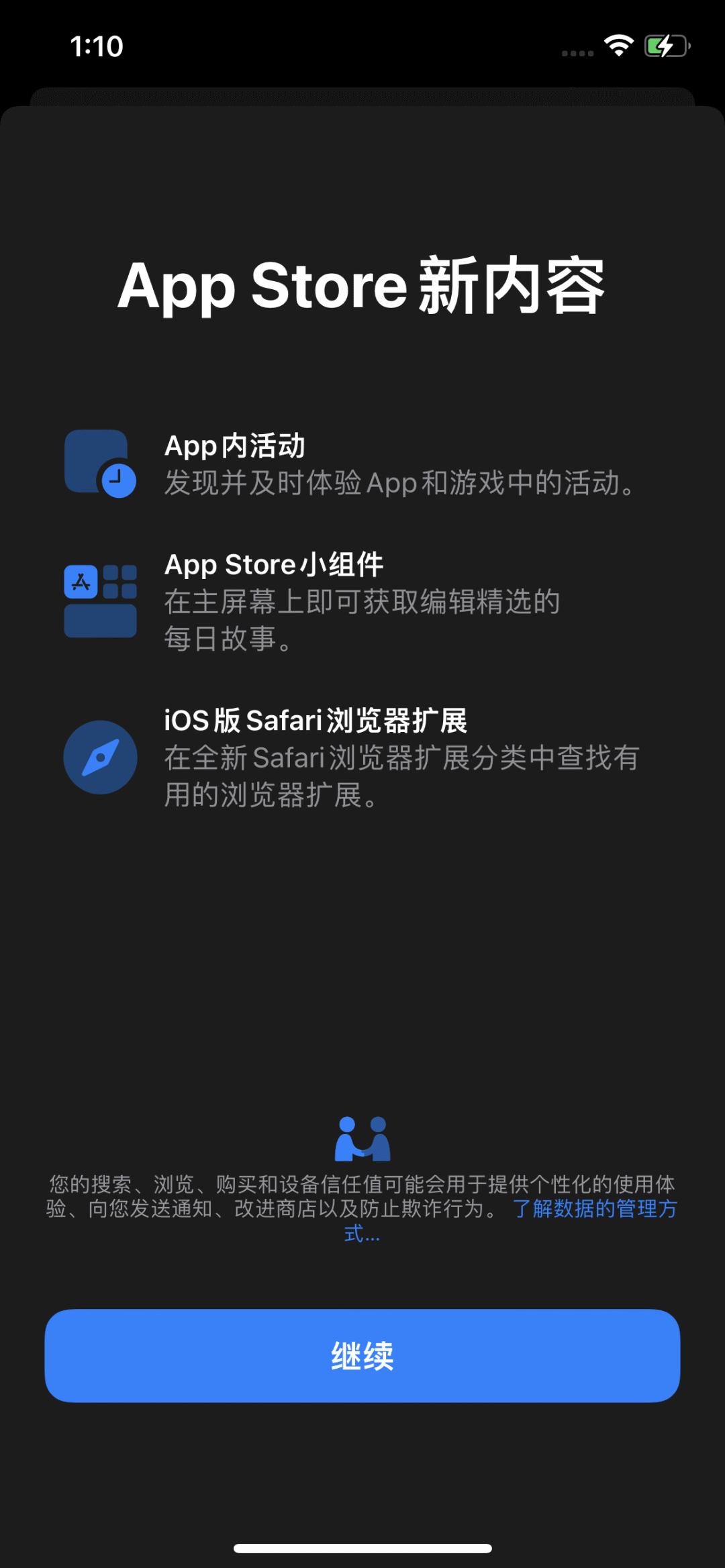725x1568 pixels.
Task: Click the App Store logo inside widget graphic
Action: 80,580
